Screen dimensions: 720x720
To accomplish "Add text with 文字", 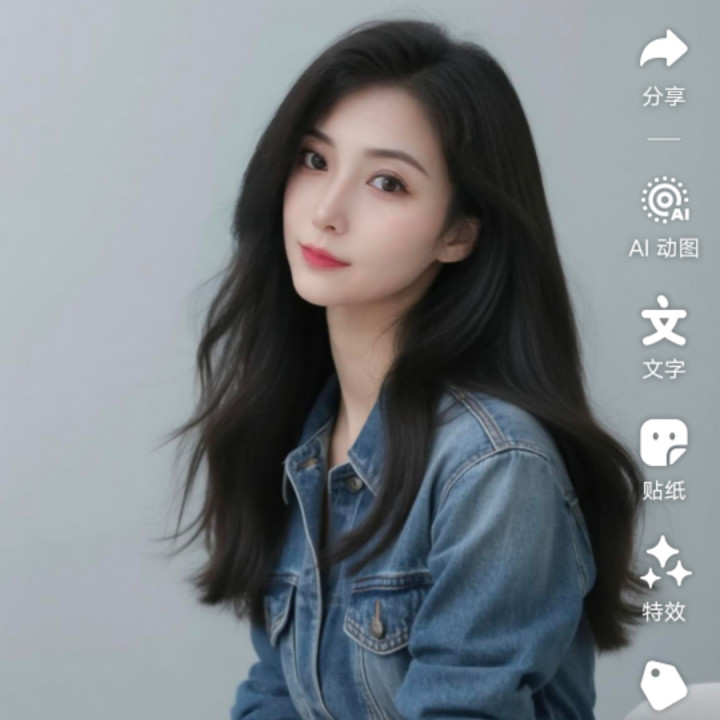I will 664,322.
